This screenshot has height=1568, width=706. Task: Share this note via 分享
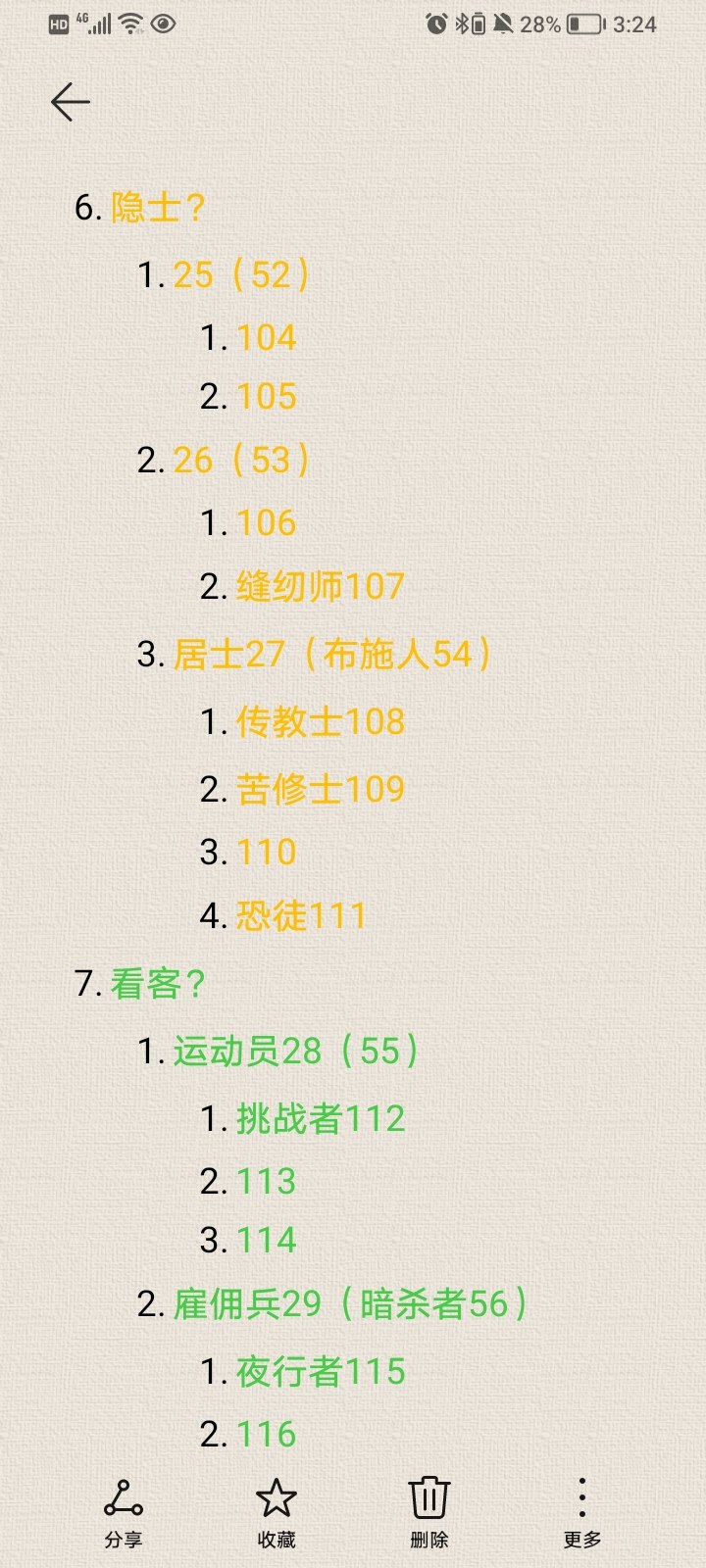point(124,1514)
